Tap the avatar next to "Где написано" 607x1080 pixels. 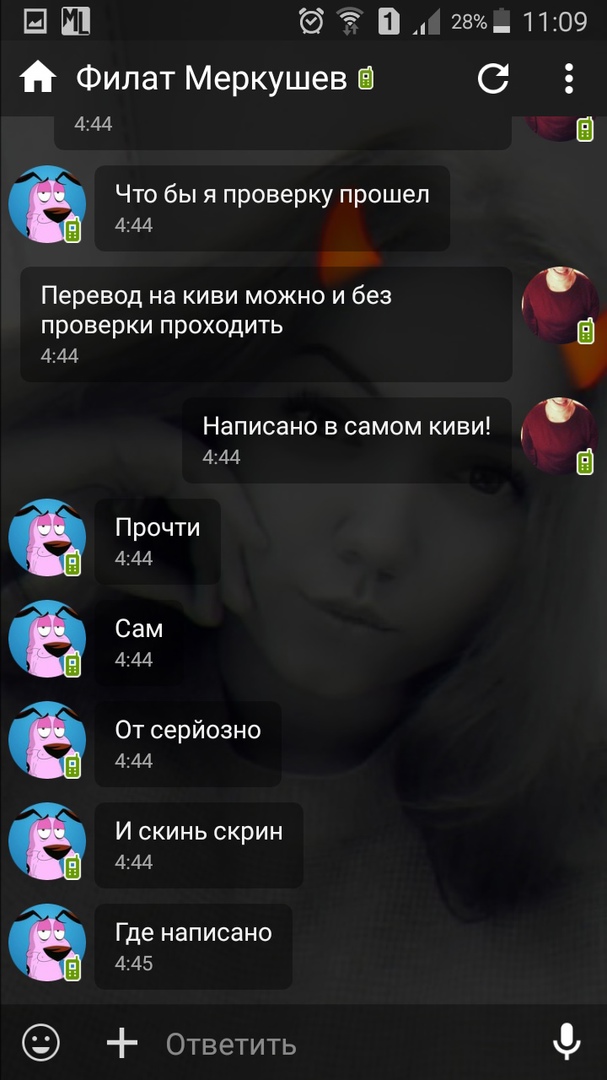[x=46, y=942]
